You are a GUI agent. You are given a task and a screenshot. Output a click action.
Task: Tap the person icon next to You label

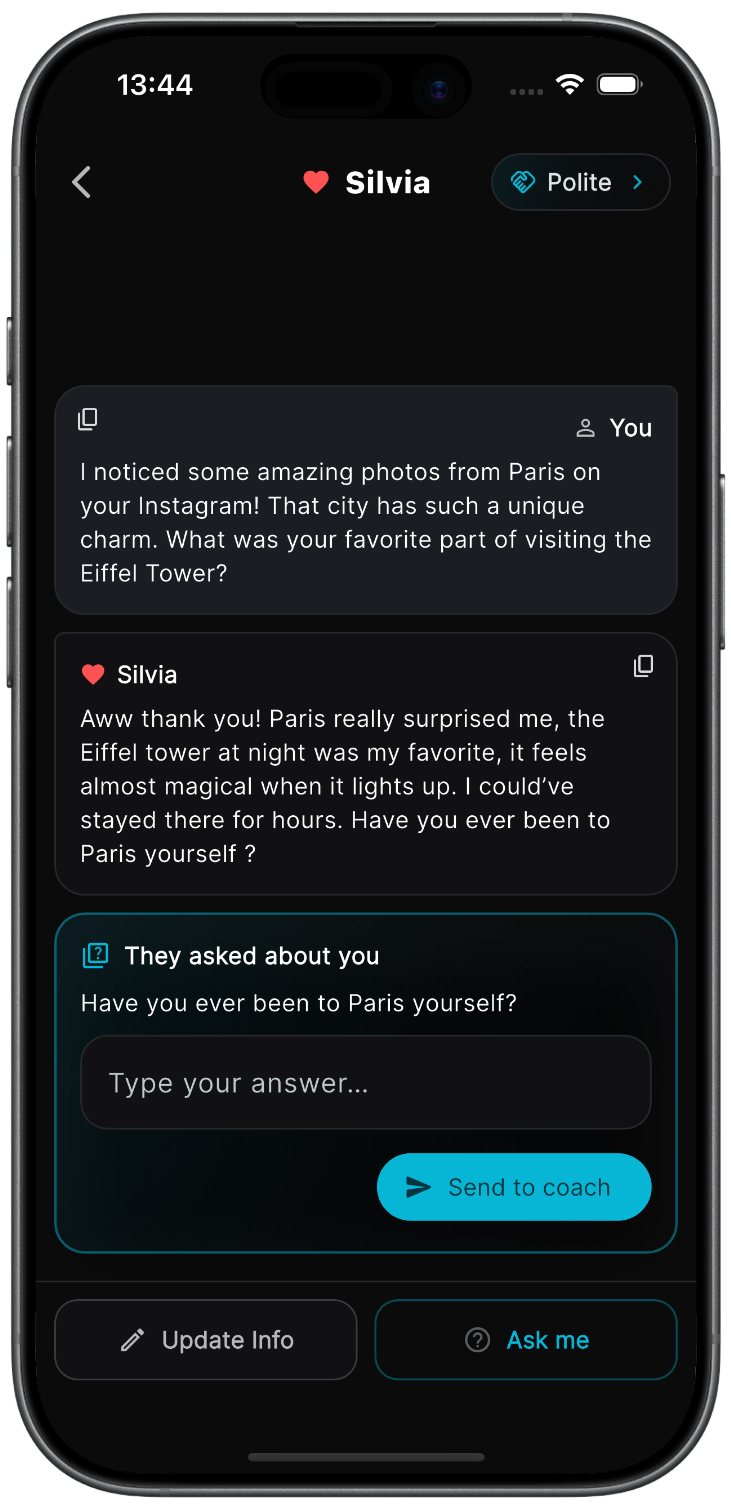(x=585, y=426)
